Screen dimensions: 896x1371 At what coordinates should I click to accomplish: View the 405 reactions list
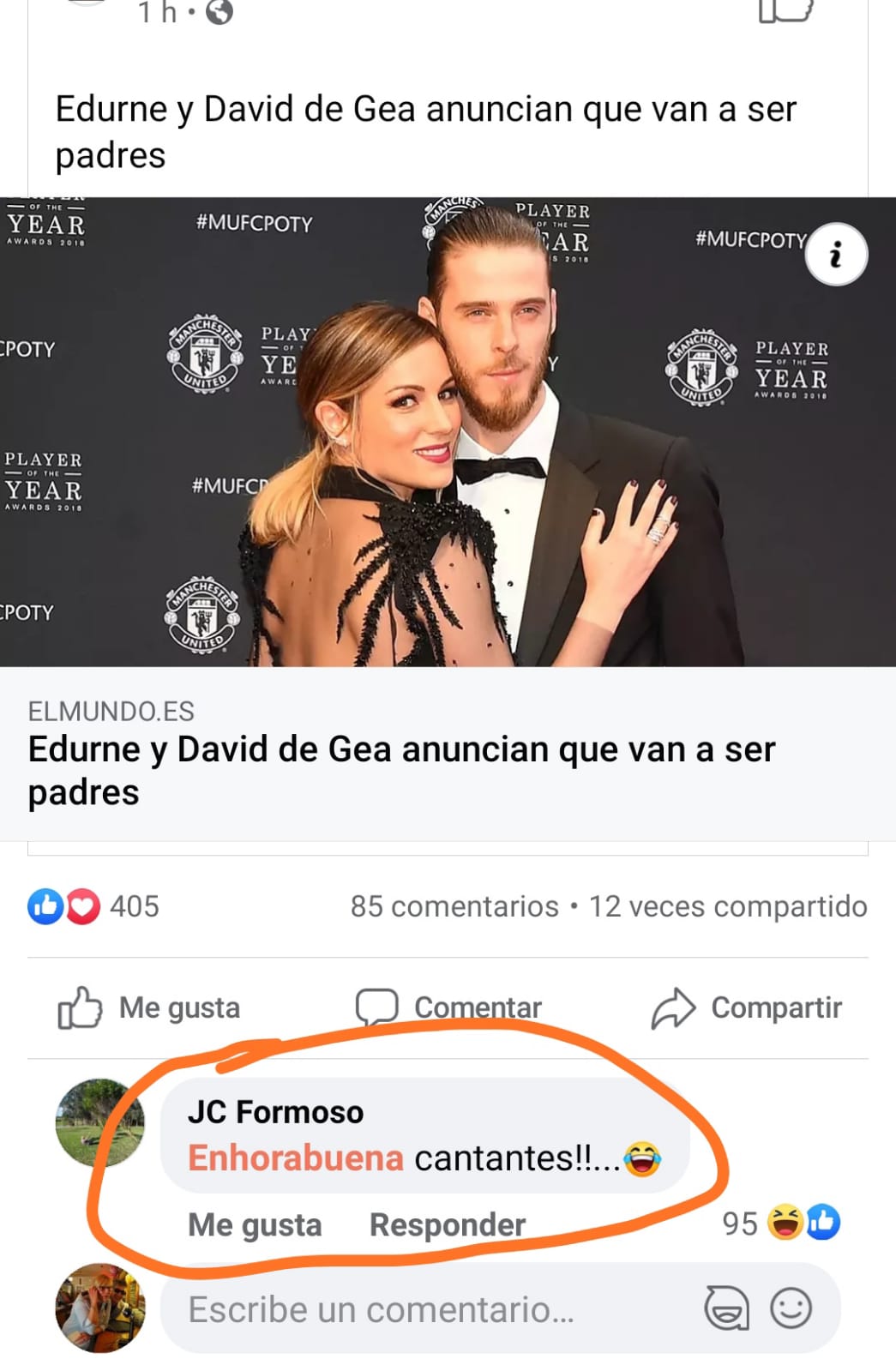(94, 906)
